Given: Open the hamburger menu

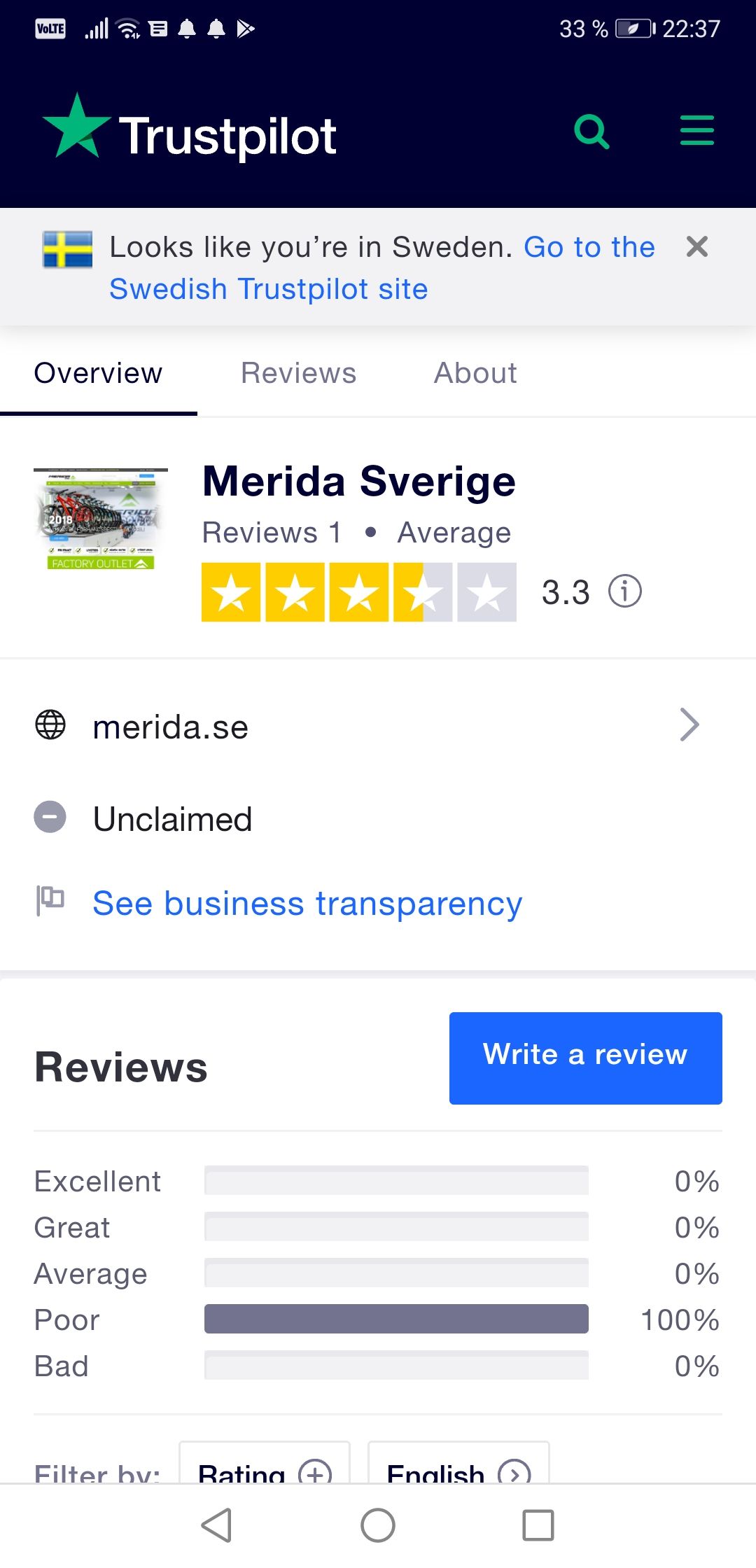Looking at the screenshot, I should click(696, 131).
